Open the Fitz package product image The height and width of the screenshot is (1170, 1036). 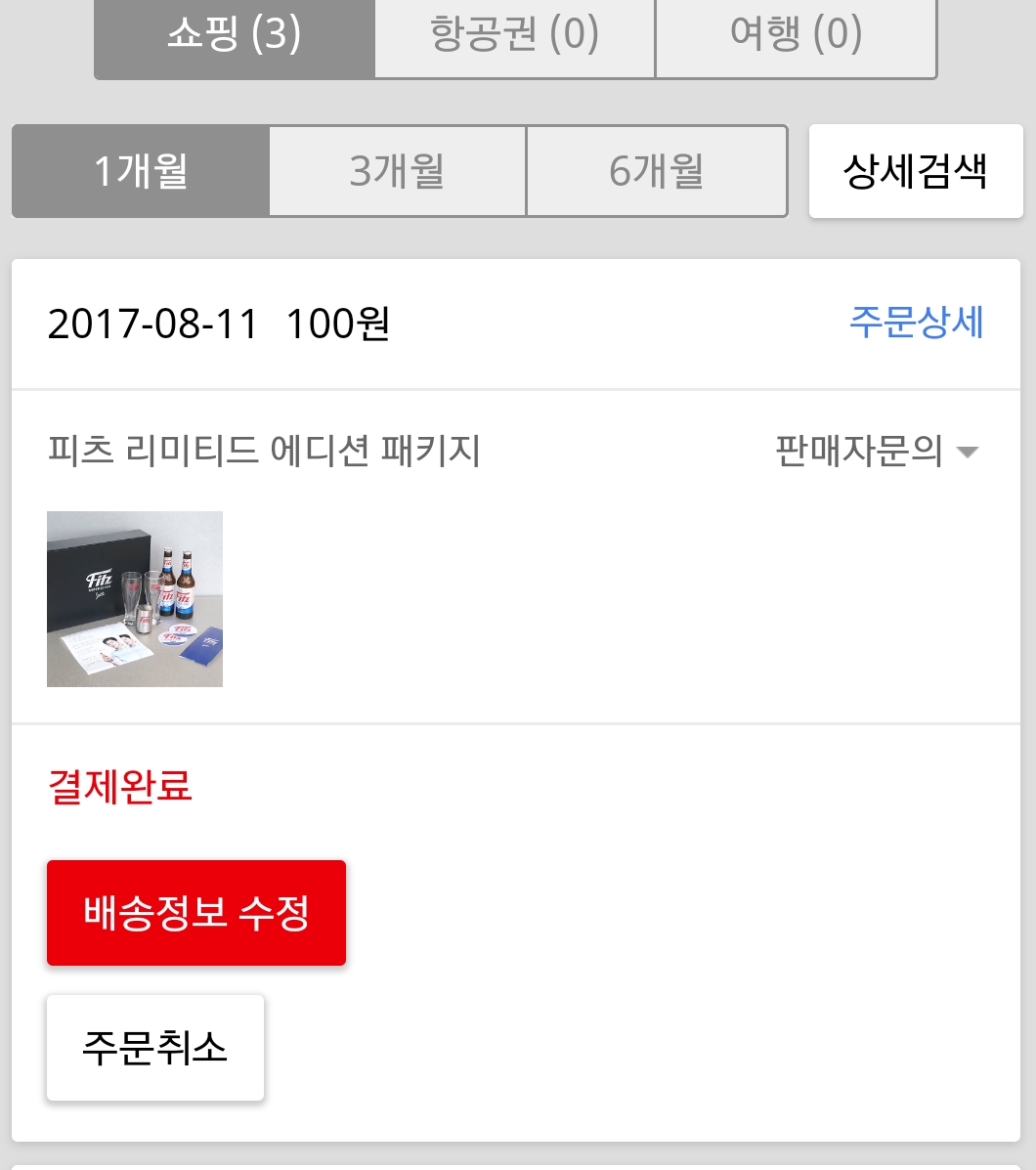click(x=135, y=598)
